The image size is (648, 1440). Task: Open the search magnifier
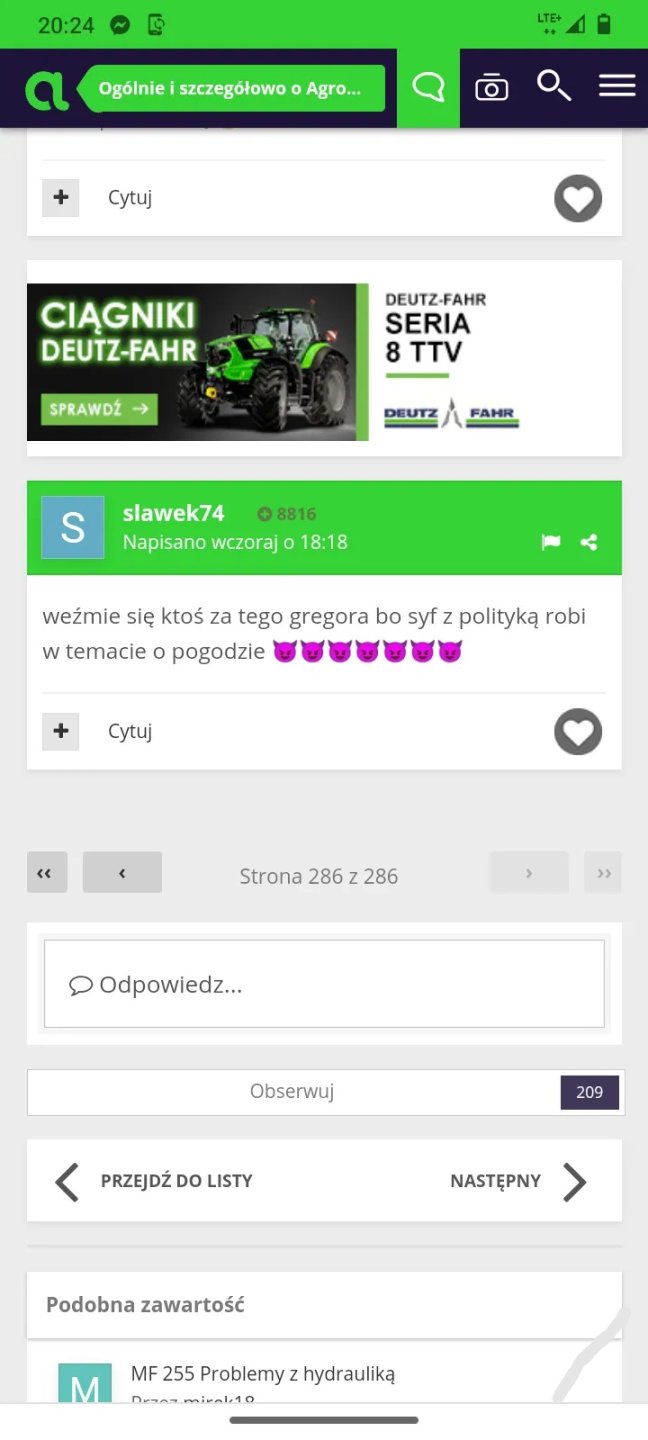553,86
